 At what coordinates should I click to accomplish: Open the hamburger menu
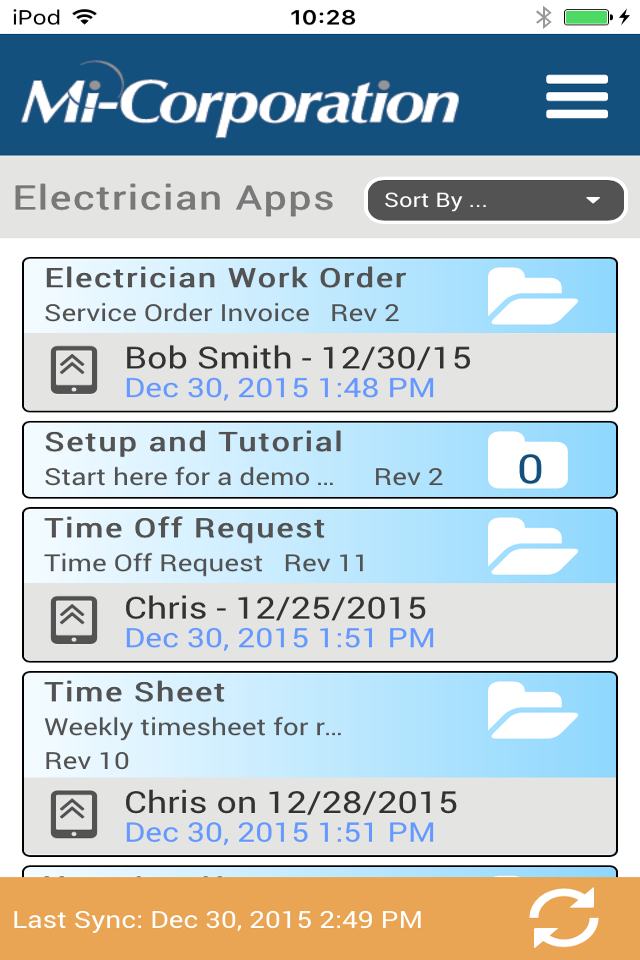pos(577,96)
